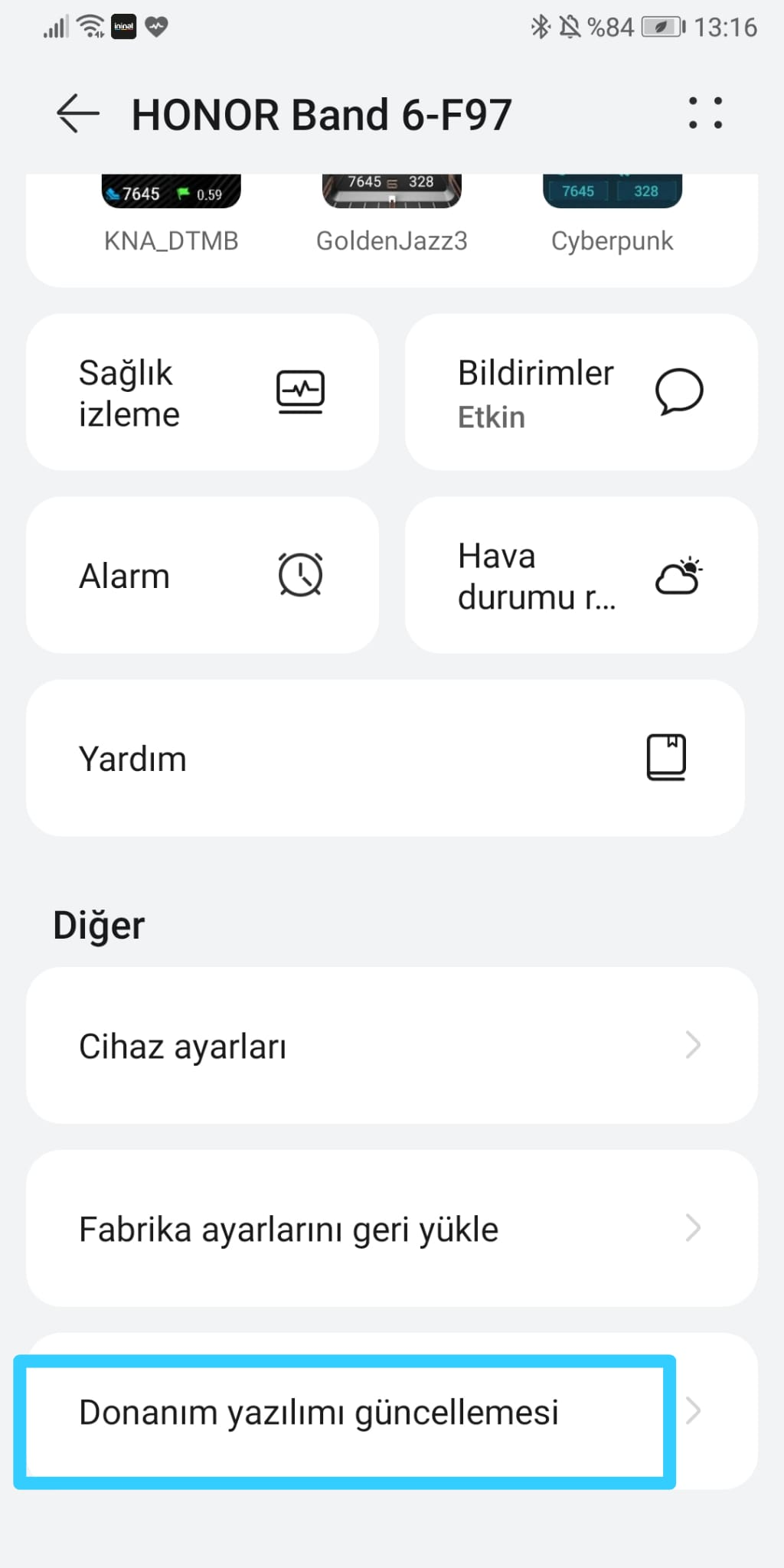784x1568 pixels.
Task: Open Alarm settings
Action: pyautogui.click(x=202, y=575)
